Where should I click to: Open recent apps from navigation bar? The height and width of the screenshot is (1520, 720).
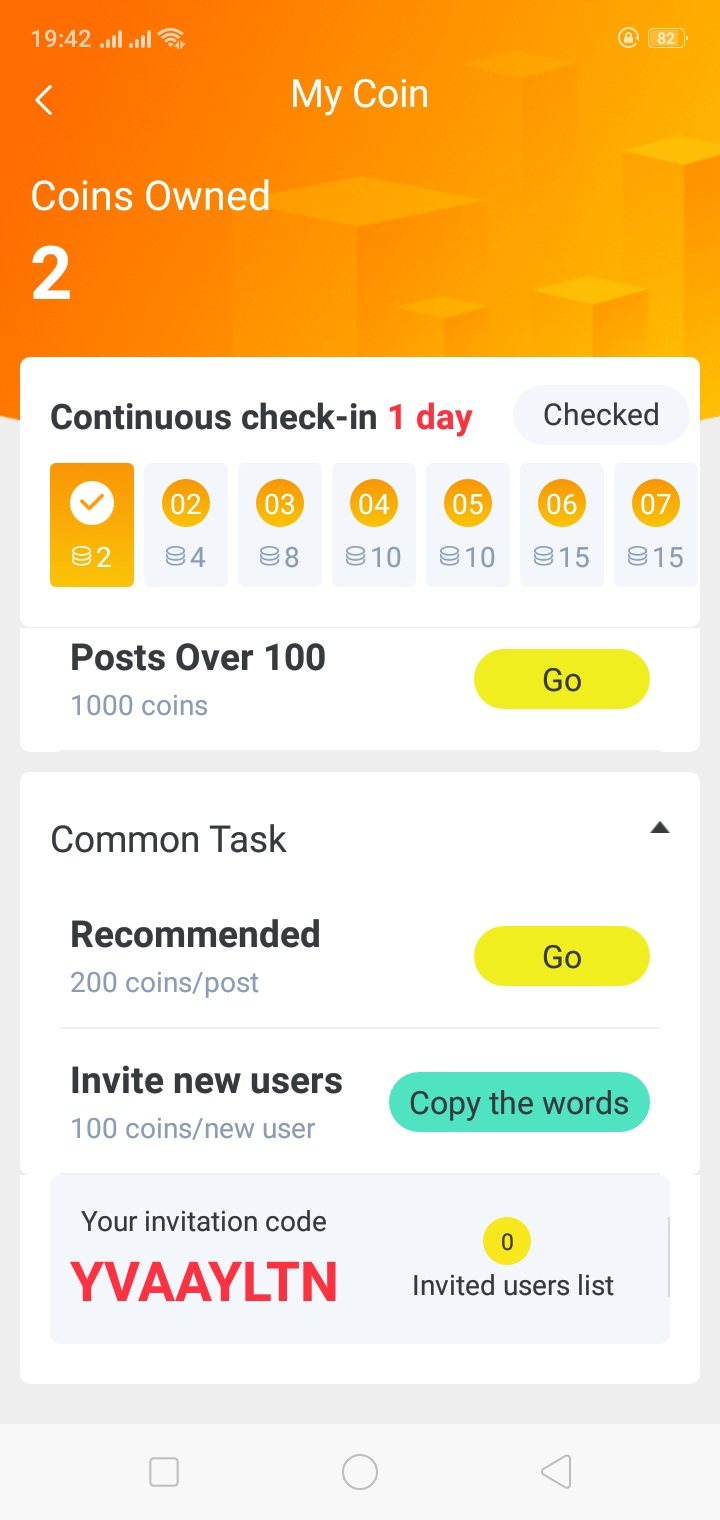164,1472
